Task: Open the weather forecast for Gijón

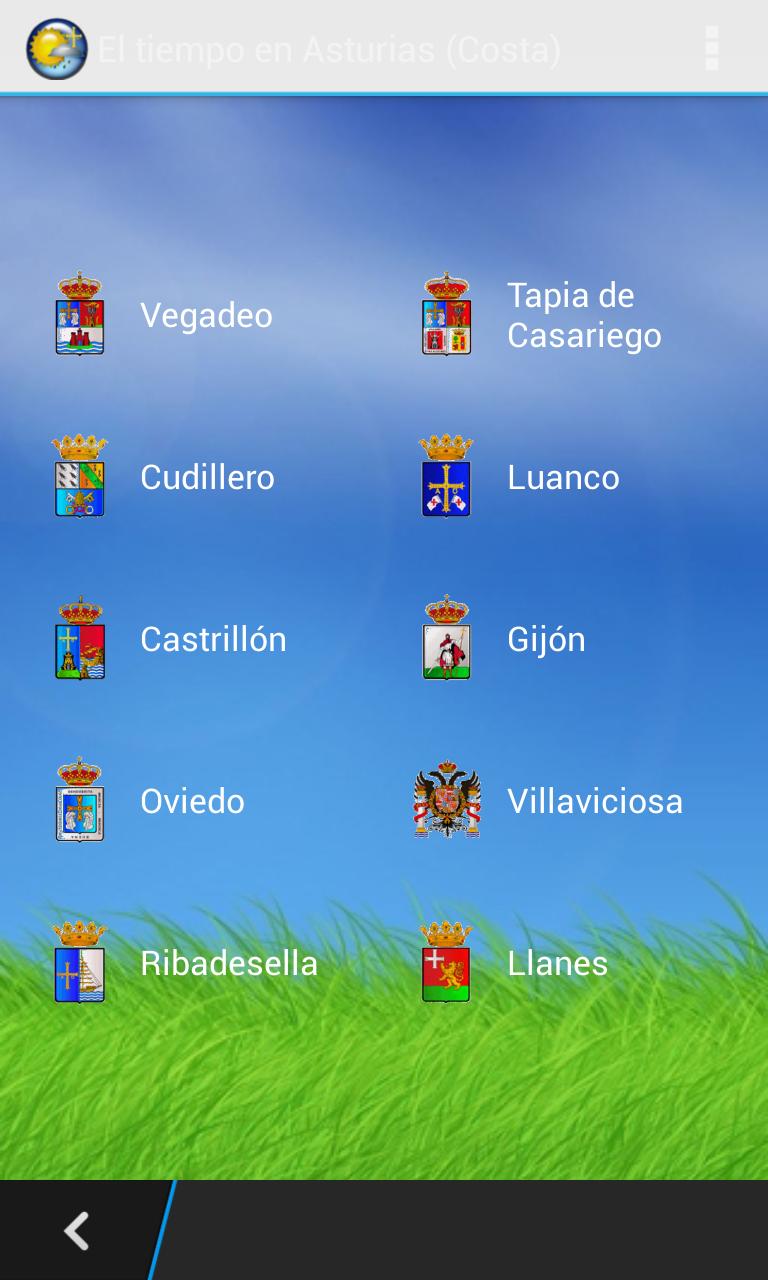Action: click(x=547, y=638)
